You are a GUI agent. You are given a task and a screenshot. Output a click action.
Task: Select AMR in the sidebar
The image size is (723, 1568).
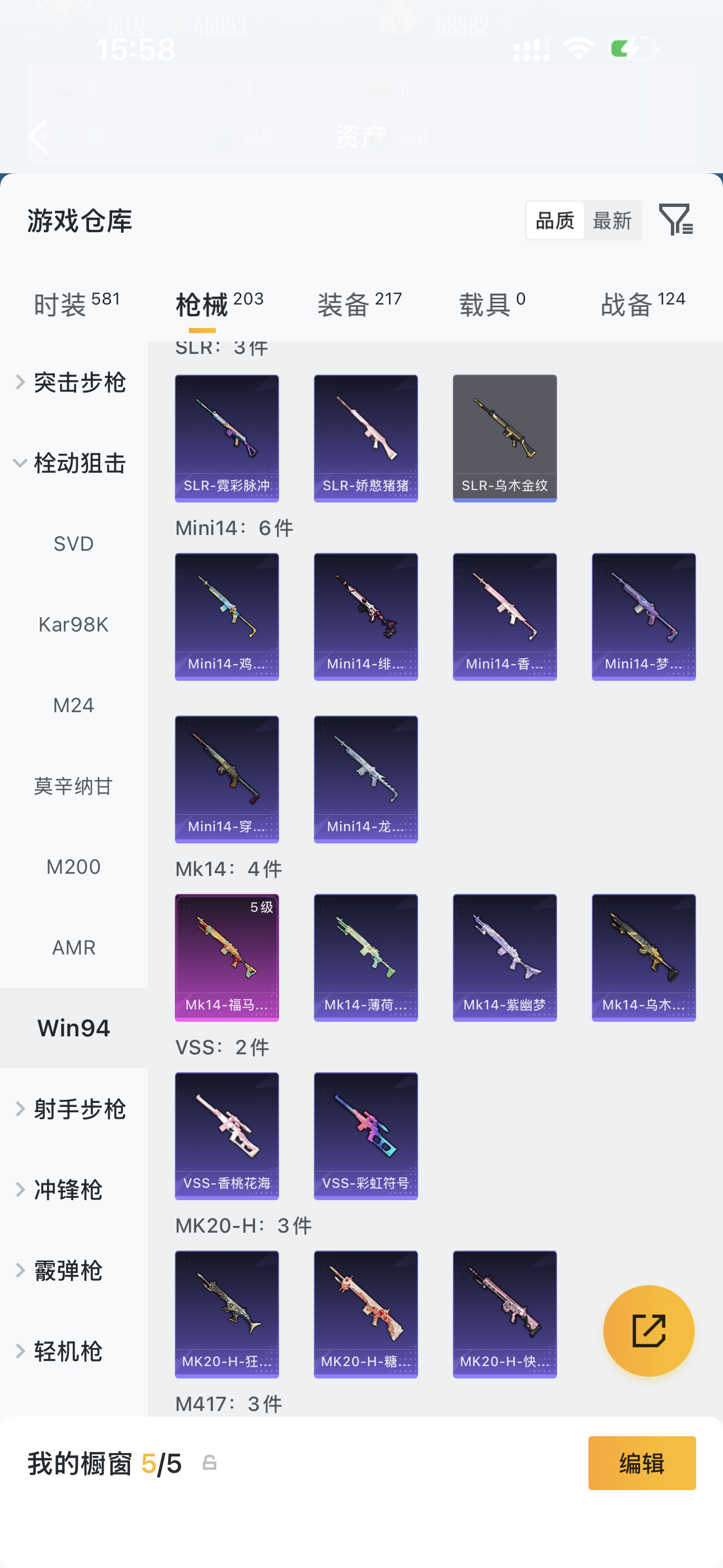tap(73, 947)
